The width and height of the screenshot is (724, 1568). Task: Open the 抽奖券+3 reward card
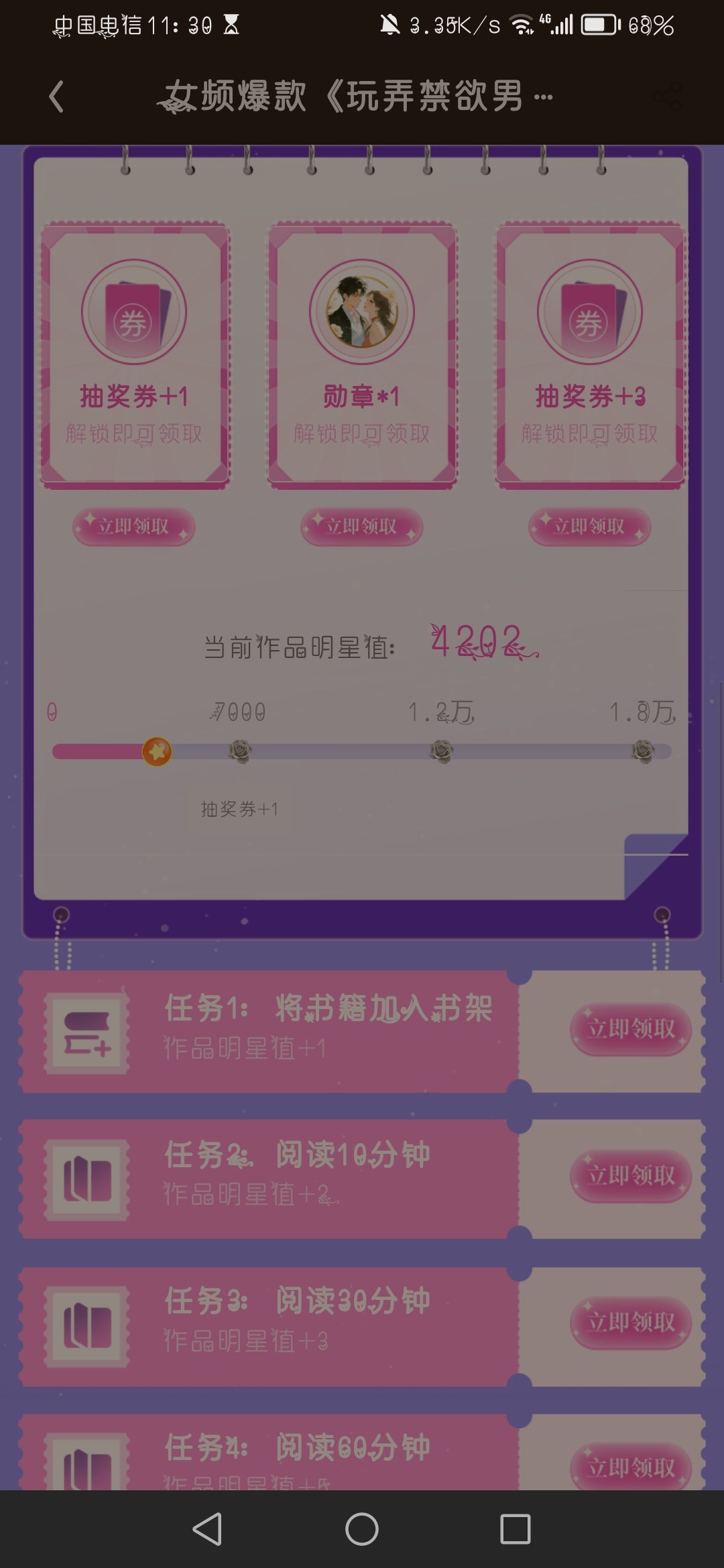(591, 355)
